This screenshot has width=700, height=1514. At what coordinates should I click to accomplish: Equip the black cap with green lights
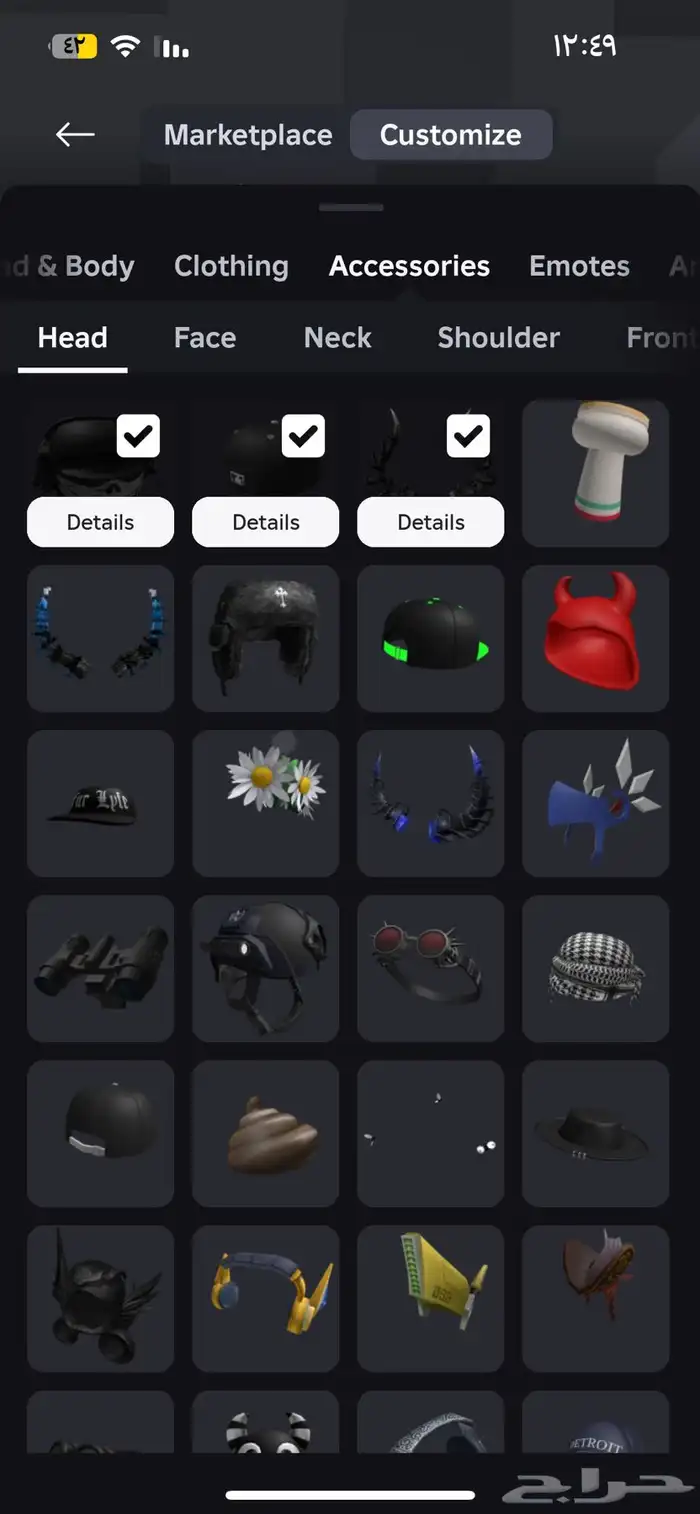(430, 638)
